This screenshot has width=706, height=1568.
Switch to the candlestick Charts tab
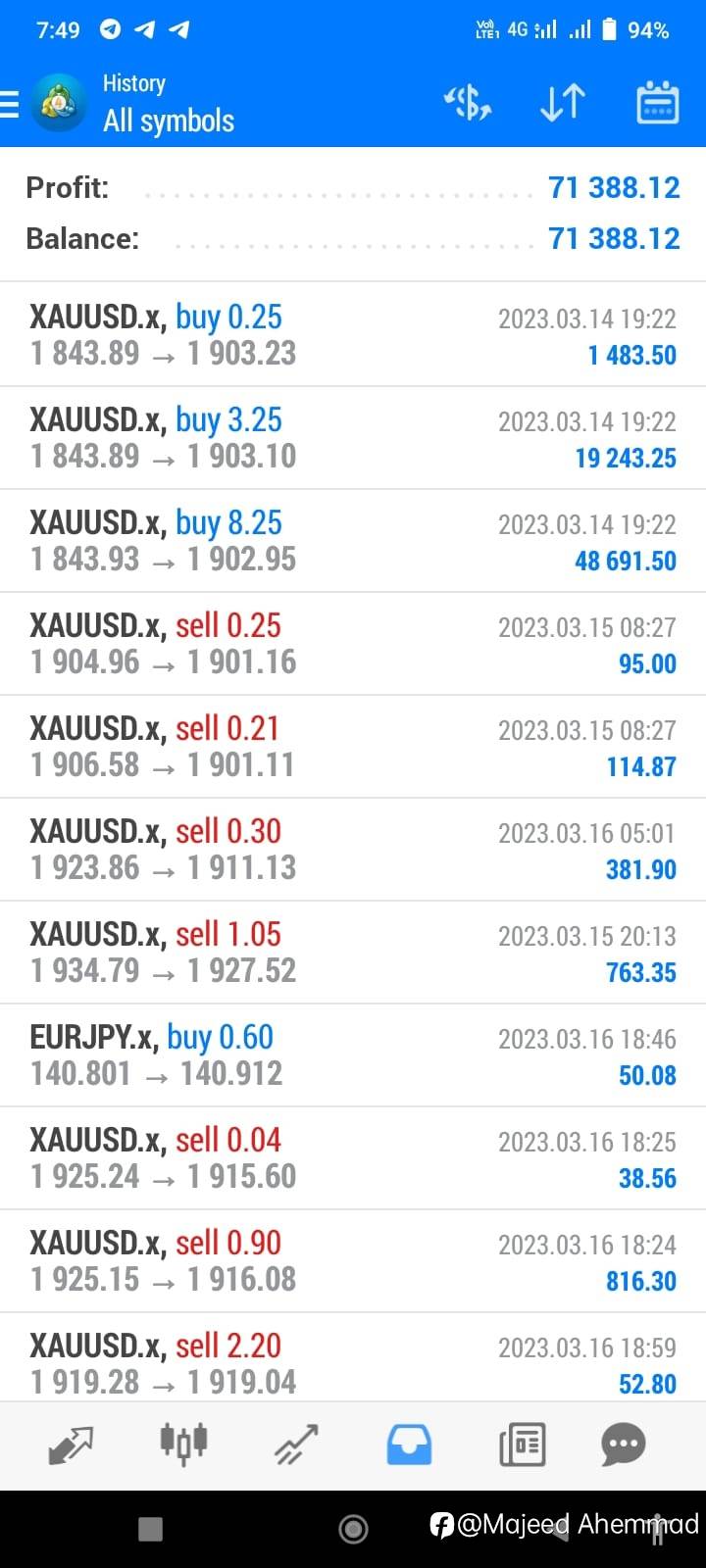pos(183,1445)
